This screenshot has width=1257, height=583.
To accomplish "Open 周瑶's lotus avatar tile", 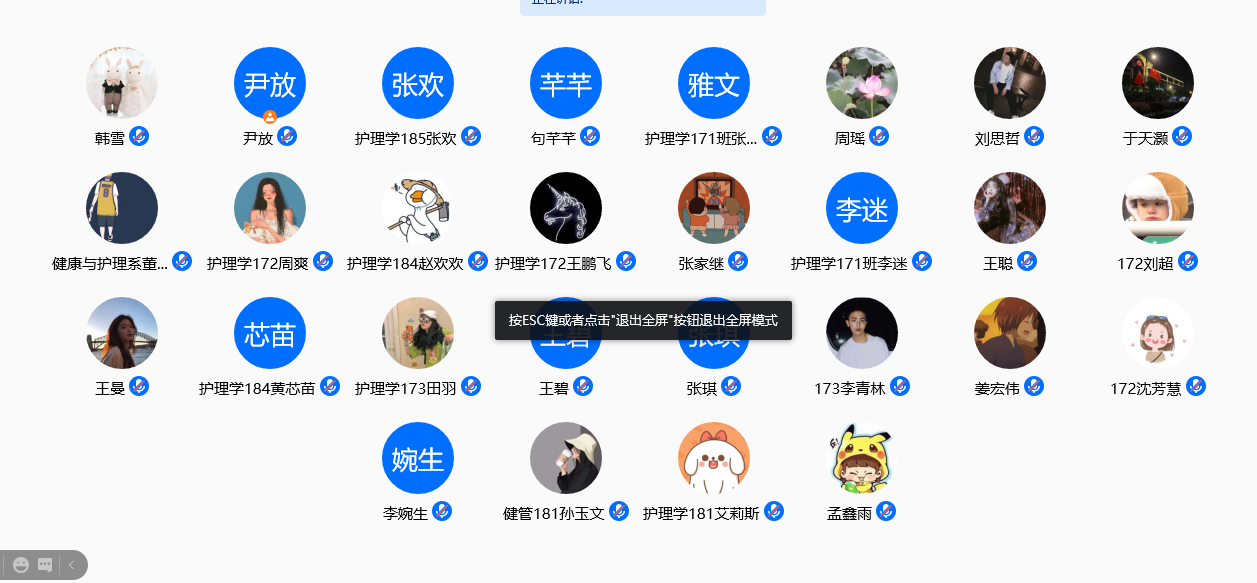I will pyautogui.click(x=862, y=83).
